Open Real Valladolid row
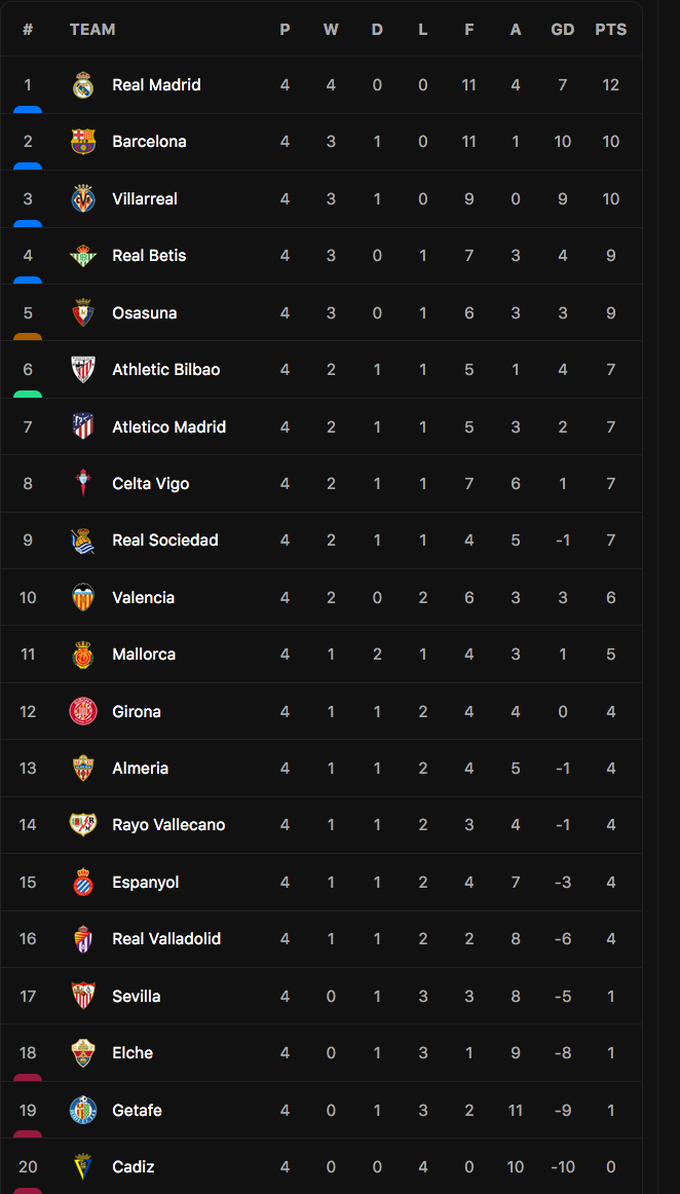680x1194 pixels. tap(321, 939)
